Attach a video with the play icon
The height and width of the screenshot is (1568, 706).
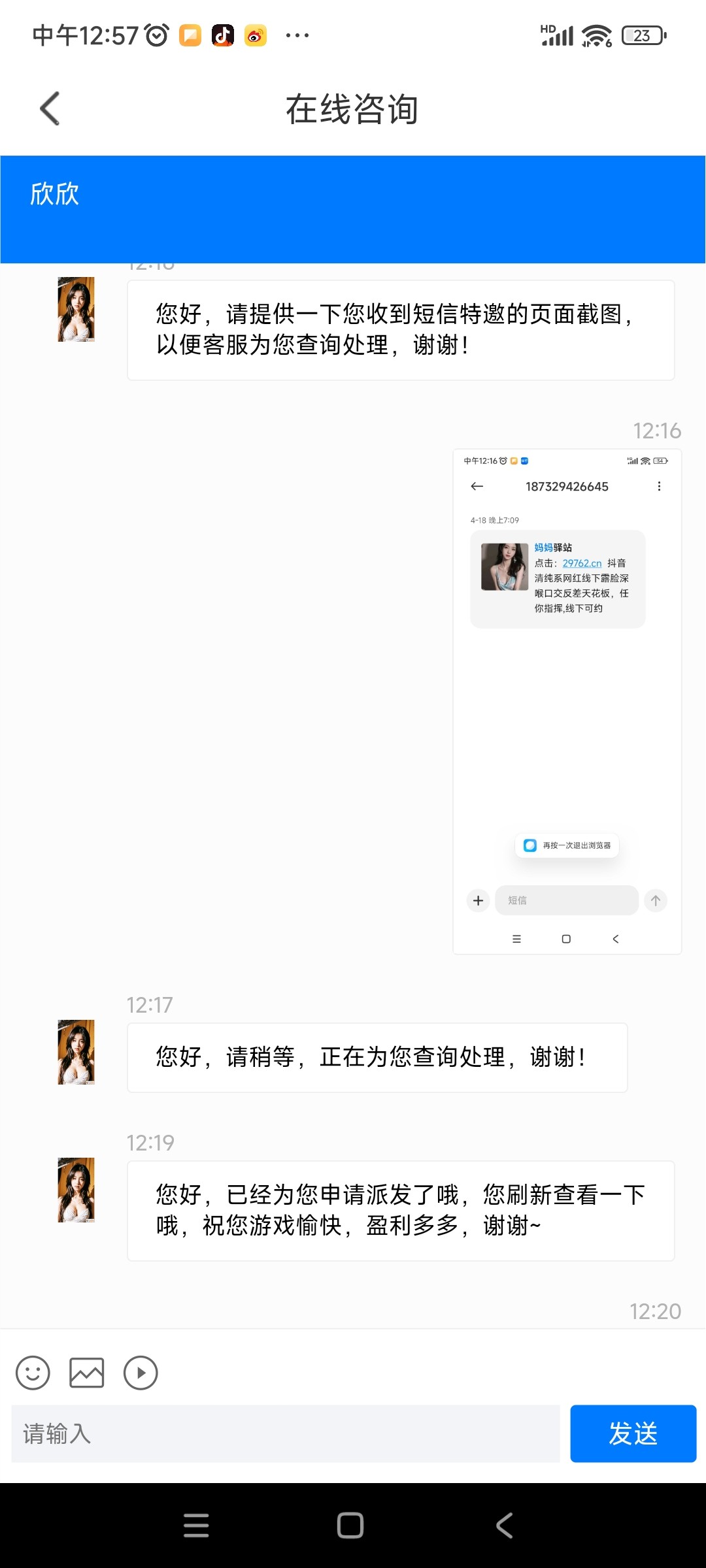pos(141,1373)
